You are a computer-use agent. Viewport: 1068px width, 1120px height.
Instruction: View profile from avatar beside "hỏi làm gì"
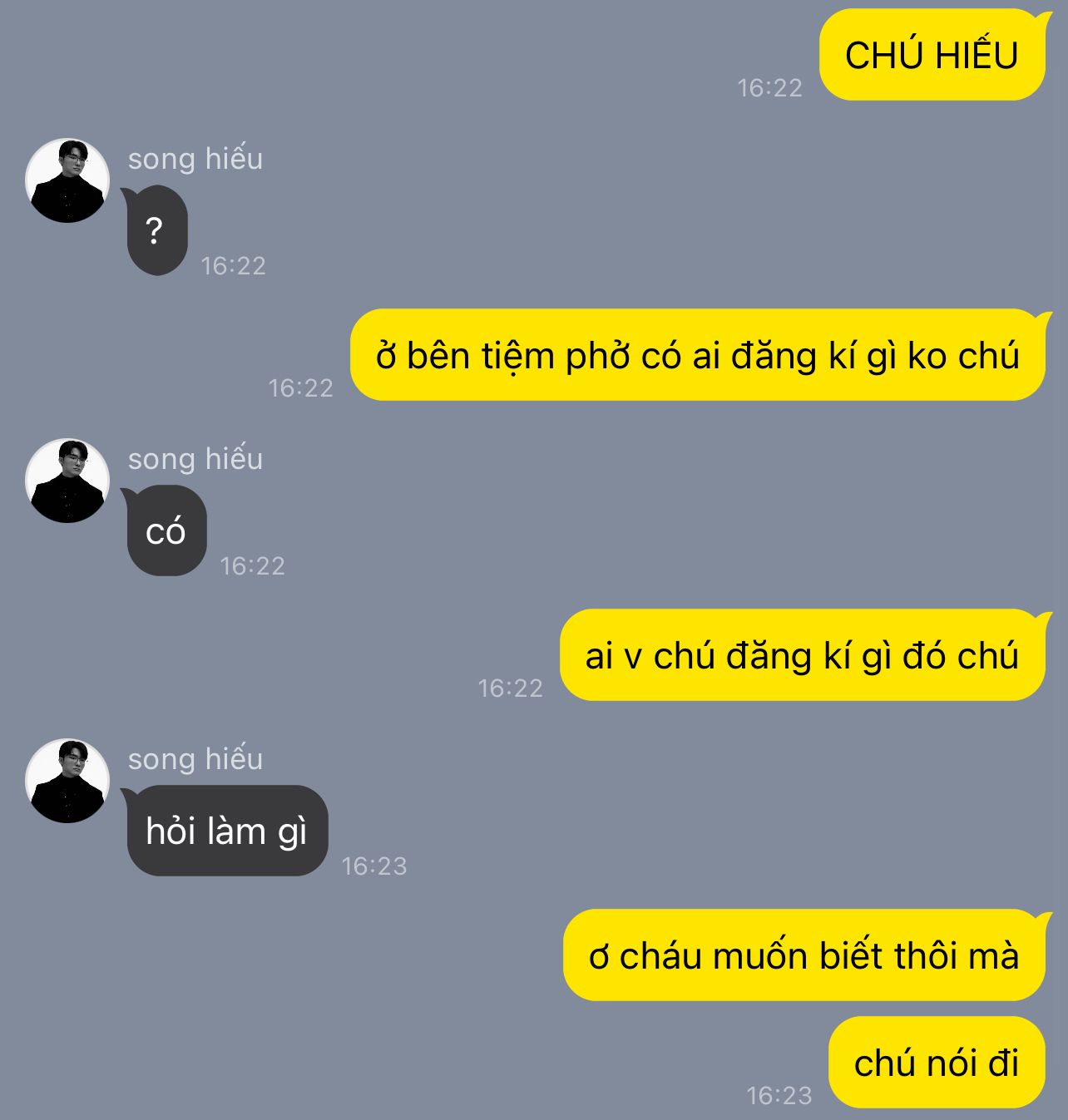click(67, 781)
